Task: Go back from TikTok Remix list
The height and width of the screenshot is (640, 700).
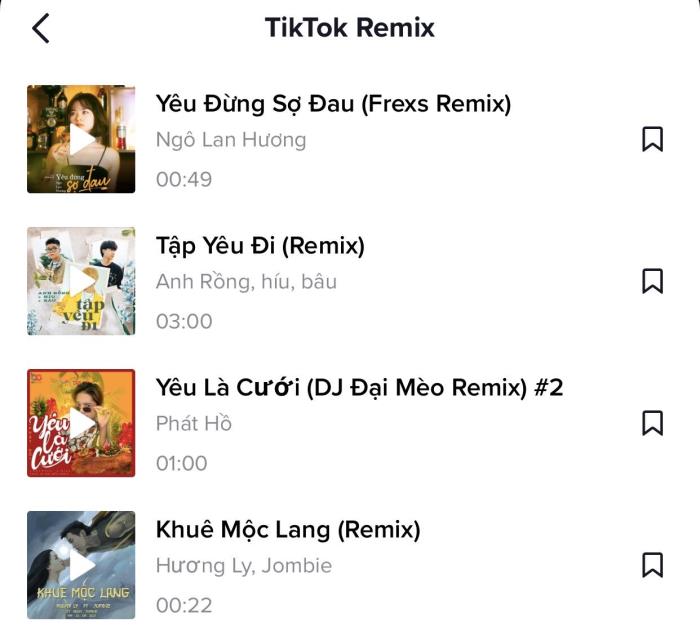Action: coord(40,28)
